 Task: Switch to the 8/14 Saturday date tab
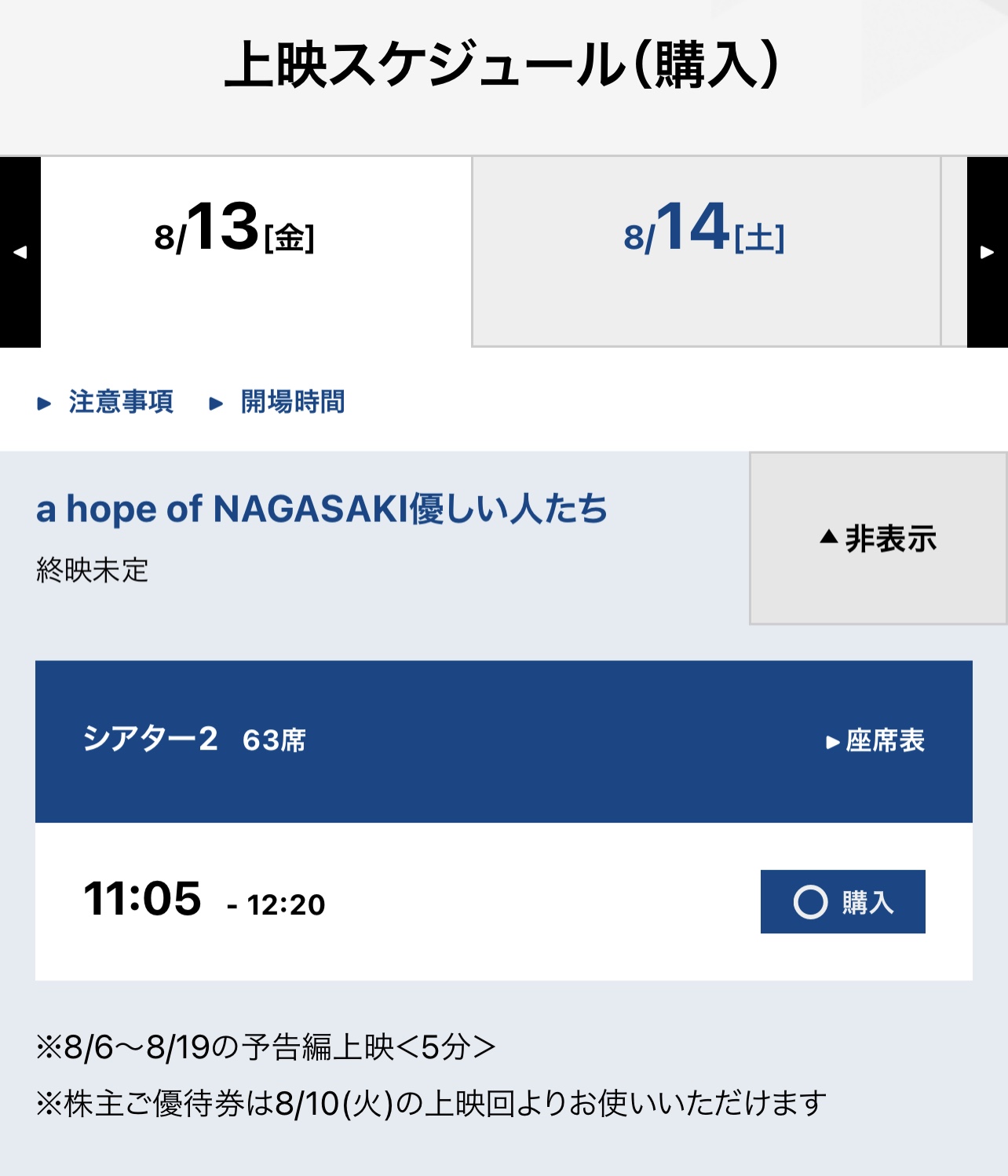(x=705, y=230)
